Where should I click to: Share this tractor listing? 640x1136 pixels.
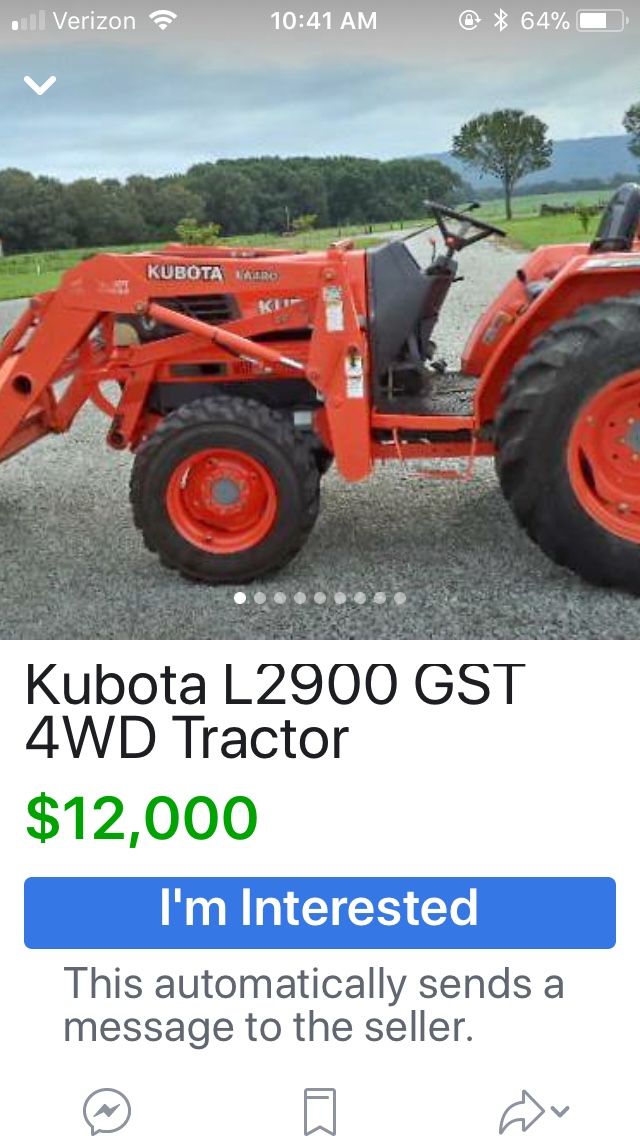pos(533,1111)
